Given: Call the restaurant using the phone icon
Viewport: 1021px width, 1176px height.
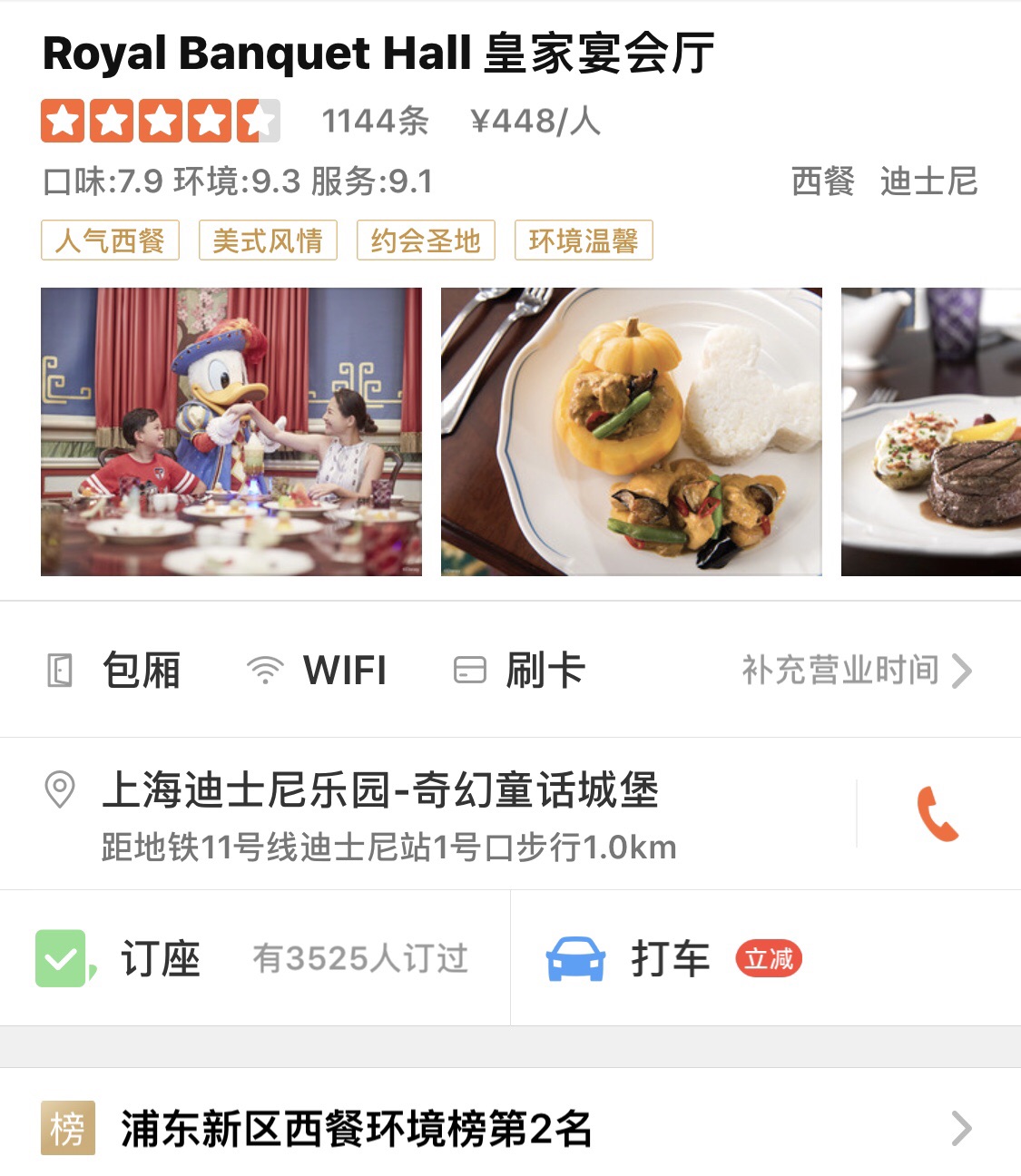Looking at the screenshot, I should (937, 813).
